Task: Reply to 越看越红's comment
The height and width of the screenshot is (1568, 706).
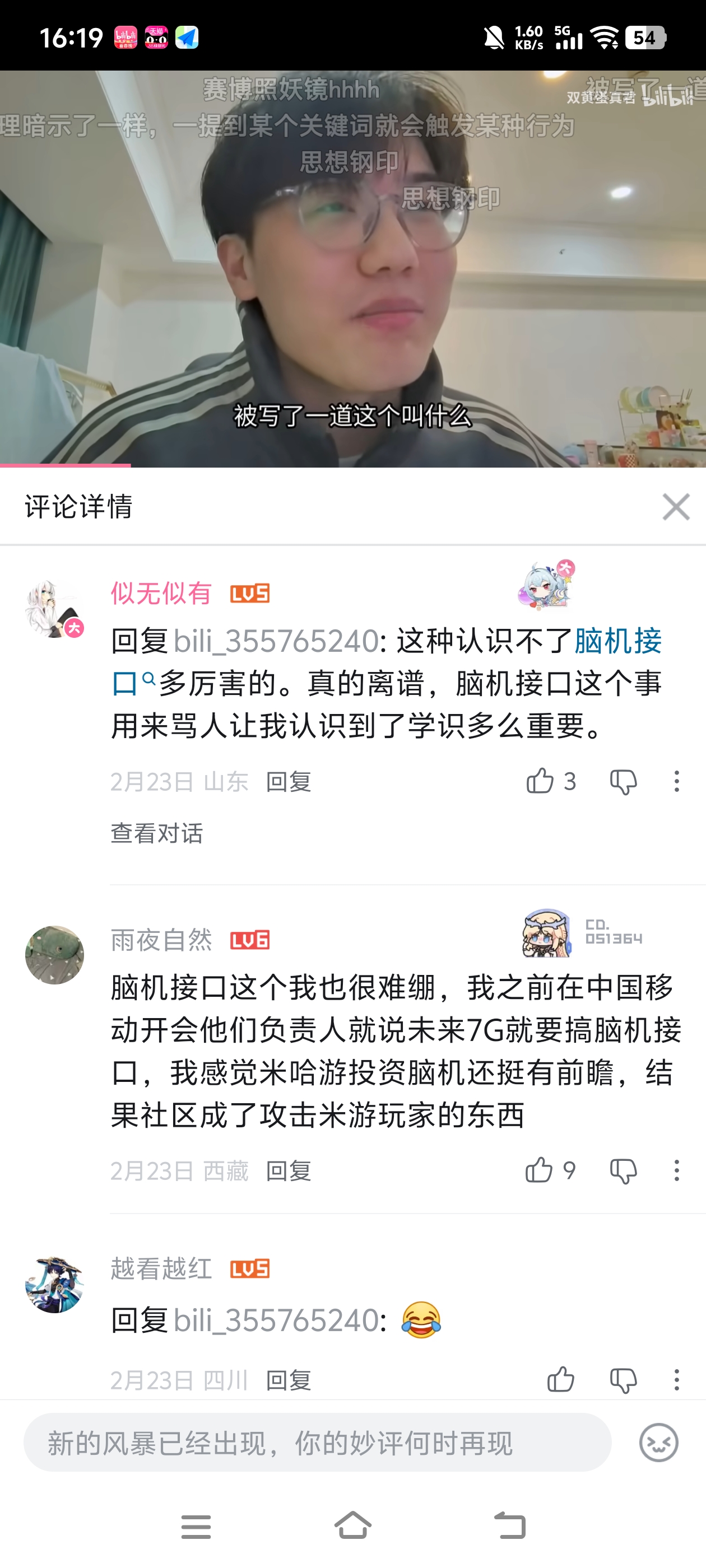Action: tap(289, 1380)
